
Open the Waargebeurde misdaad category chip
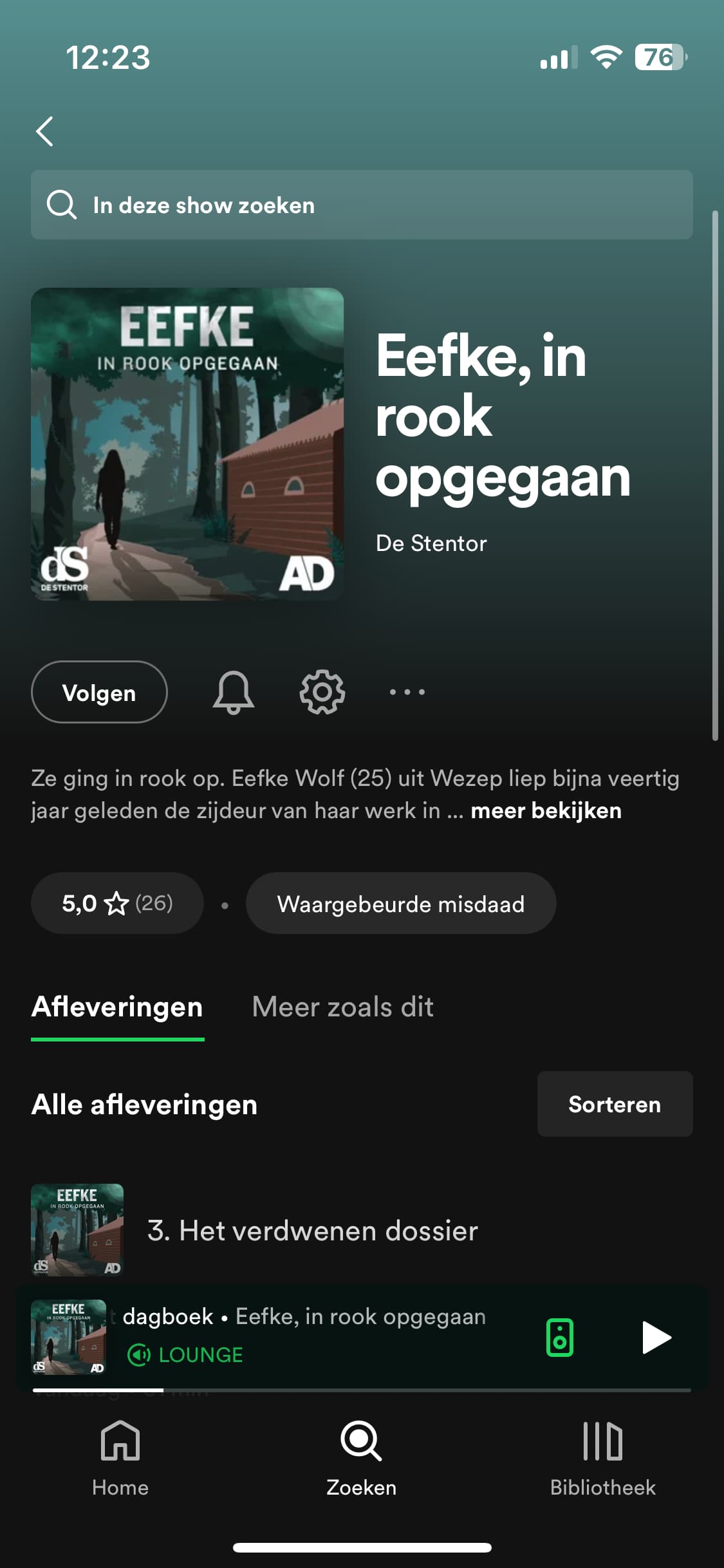401,903
